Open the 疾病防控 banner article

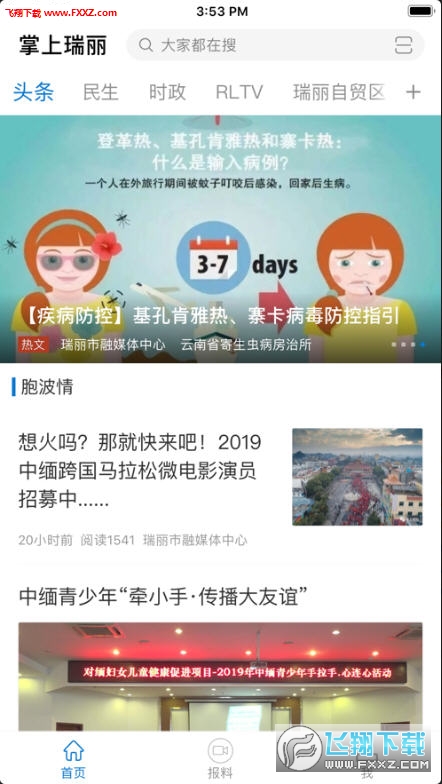(220, 239)
